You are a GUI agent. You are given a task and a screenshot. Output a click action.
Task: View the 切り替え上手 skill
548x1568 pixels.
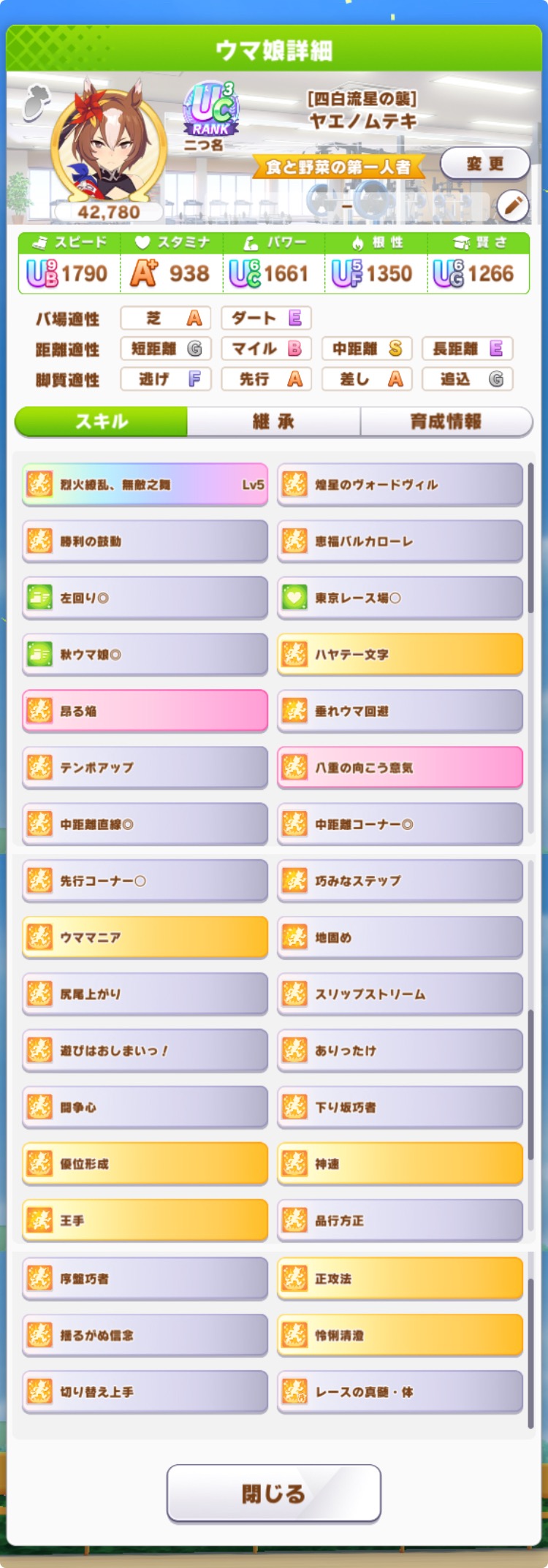[145, 1392]
